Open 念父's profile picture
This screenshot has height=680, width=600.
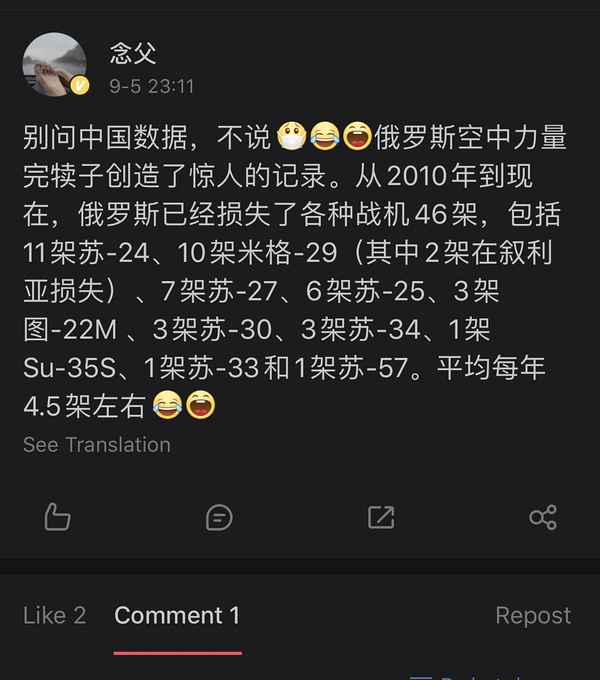point(54,65)
